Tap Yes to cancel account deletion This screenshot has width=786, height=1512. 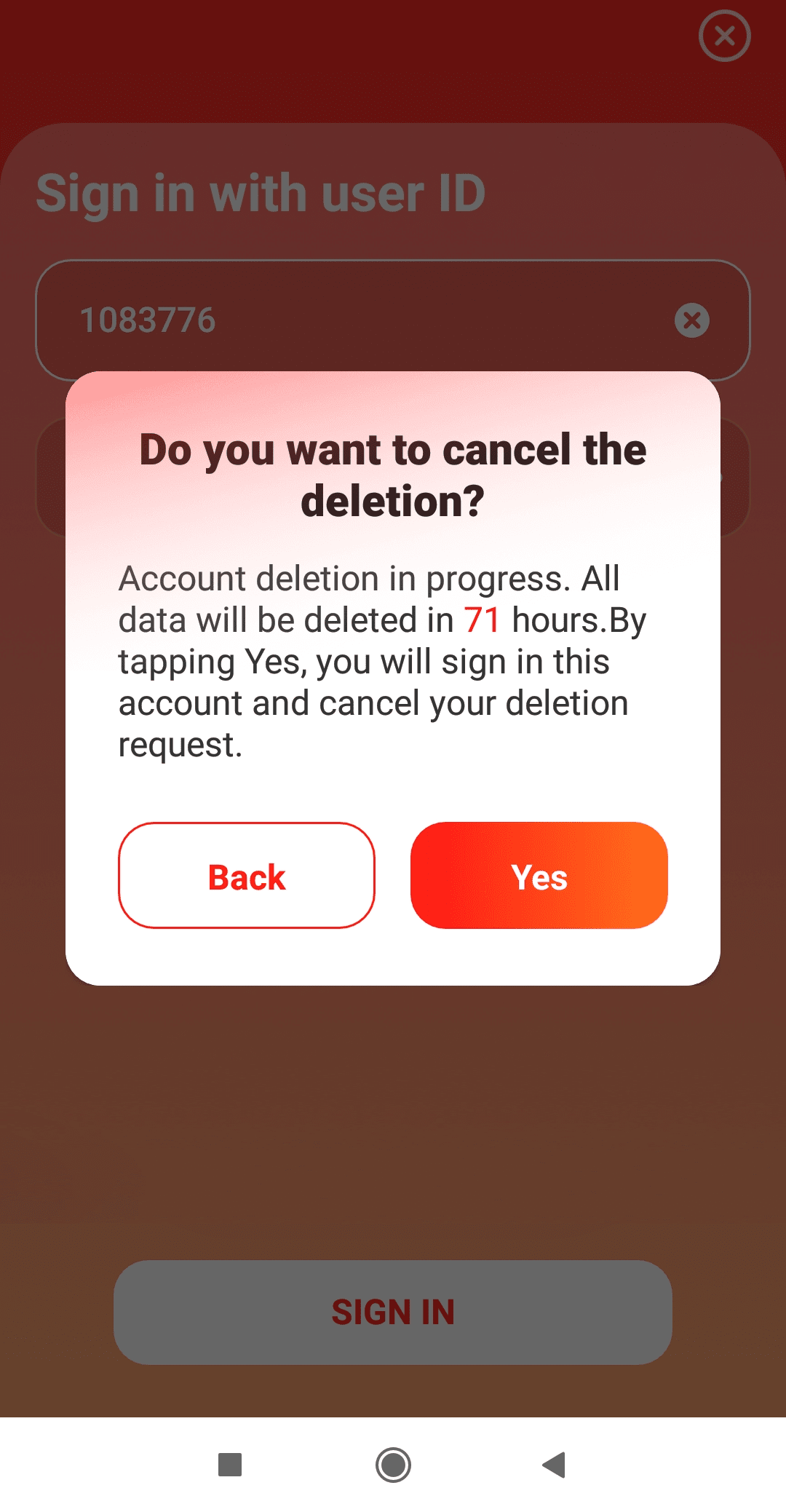click(539, 875)
